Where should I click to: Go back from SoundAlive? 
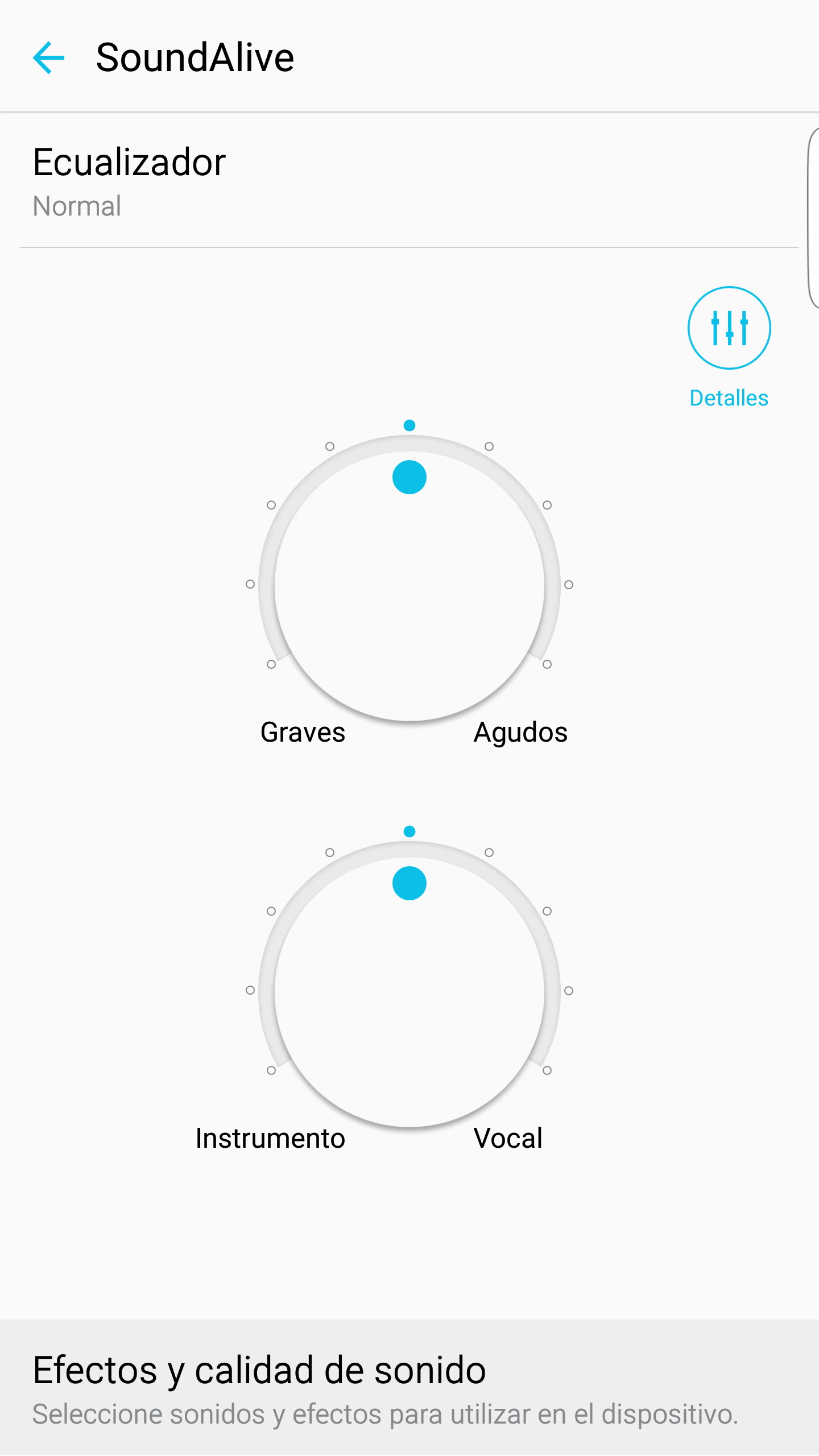click(49, 57)
